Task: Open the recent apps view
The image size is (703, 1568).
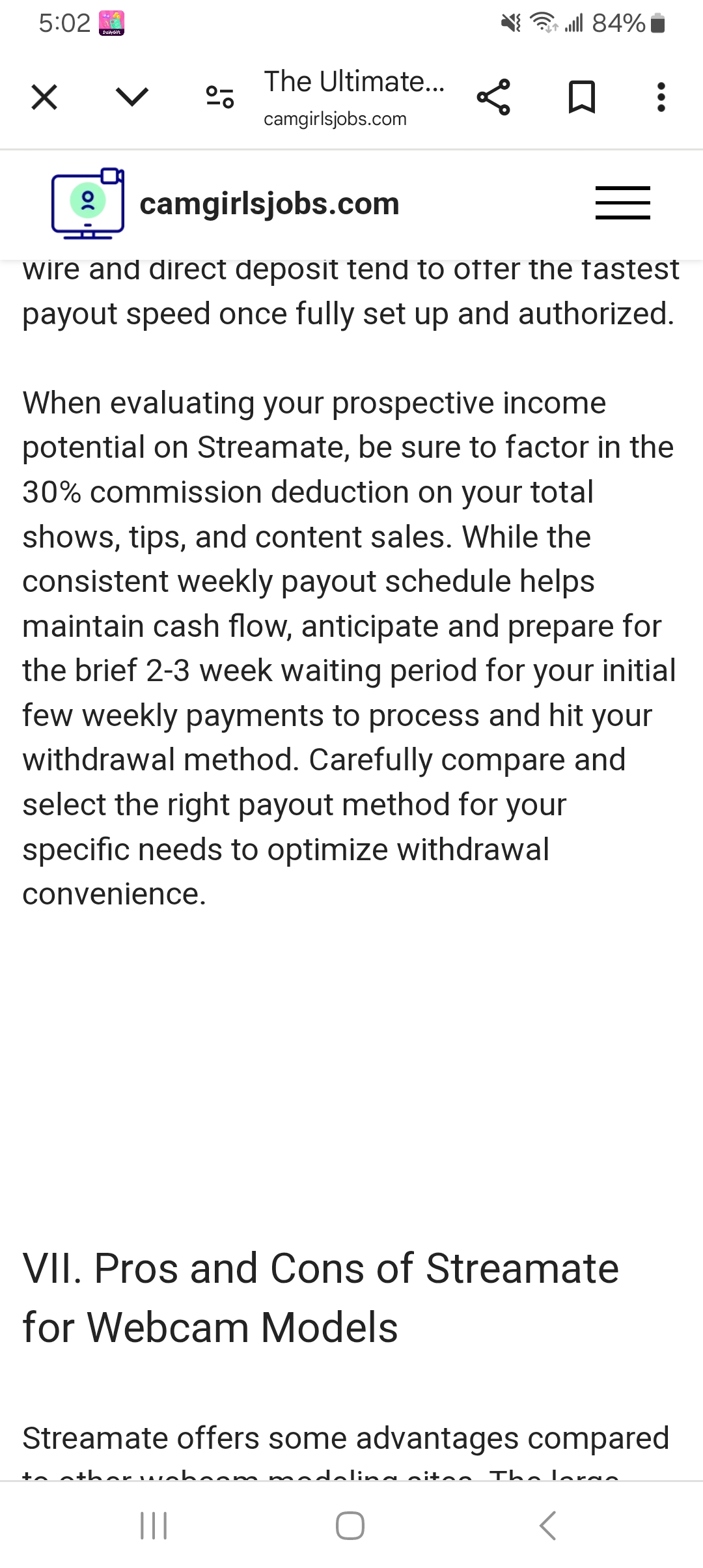Action: point(154,1526)
